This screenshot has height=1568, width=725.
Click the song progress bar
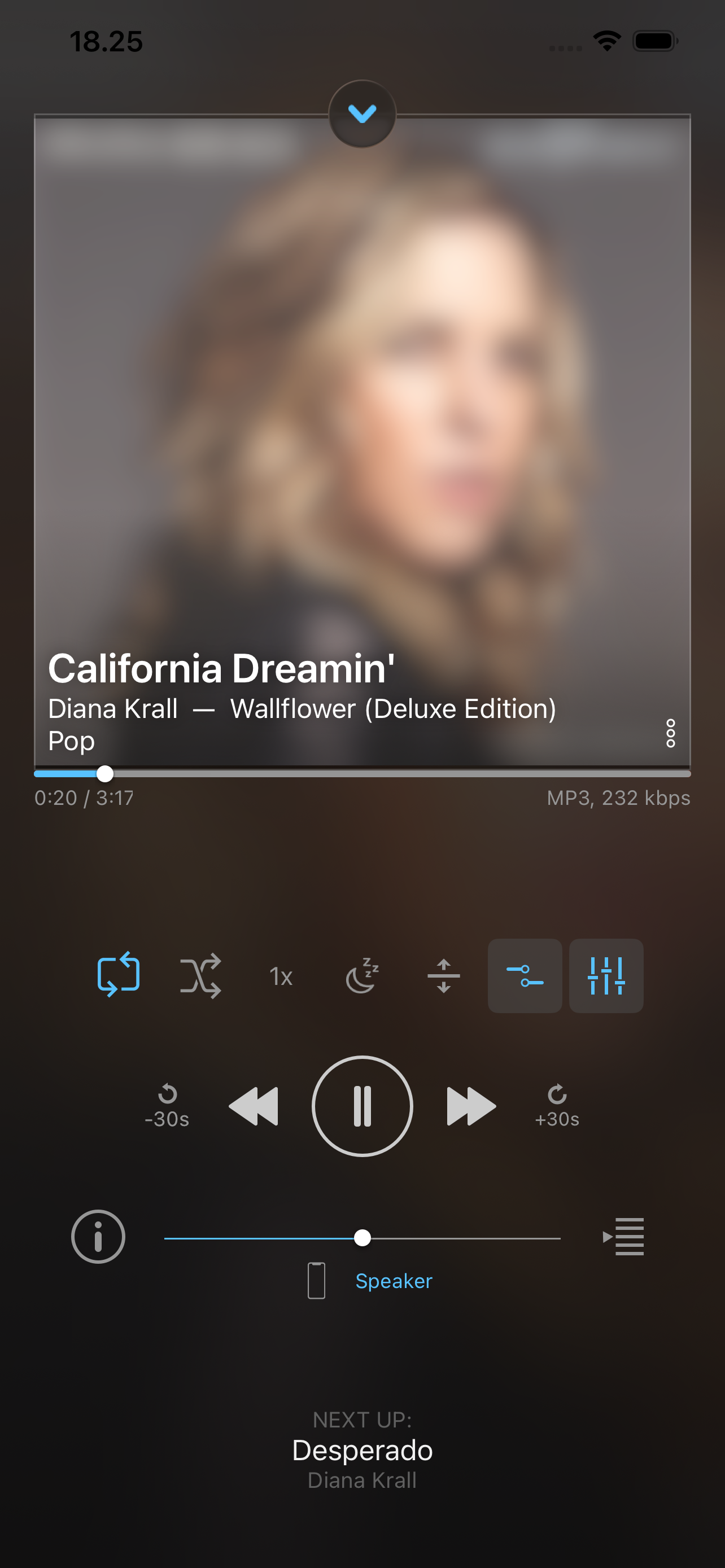point(362,773)
